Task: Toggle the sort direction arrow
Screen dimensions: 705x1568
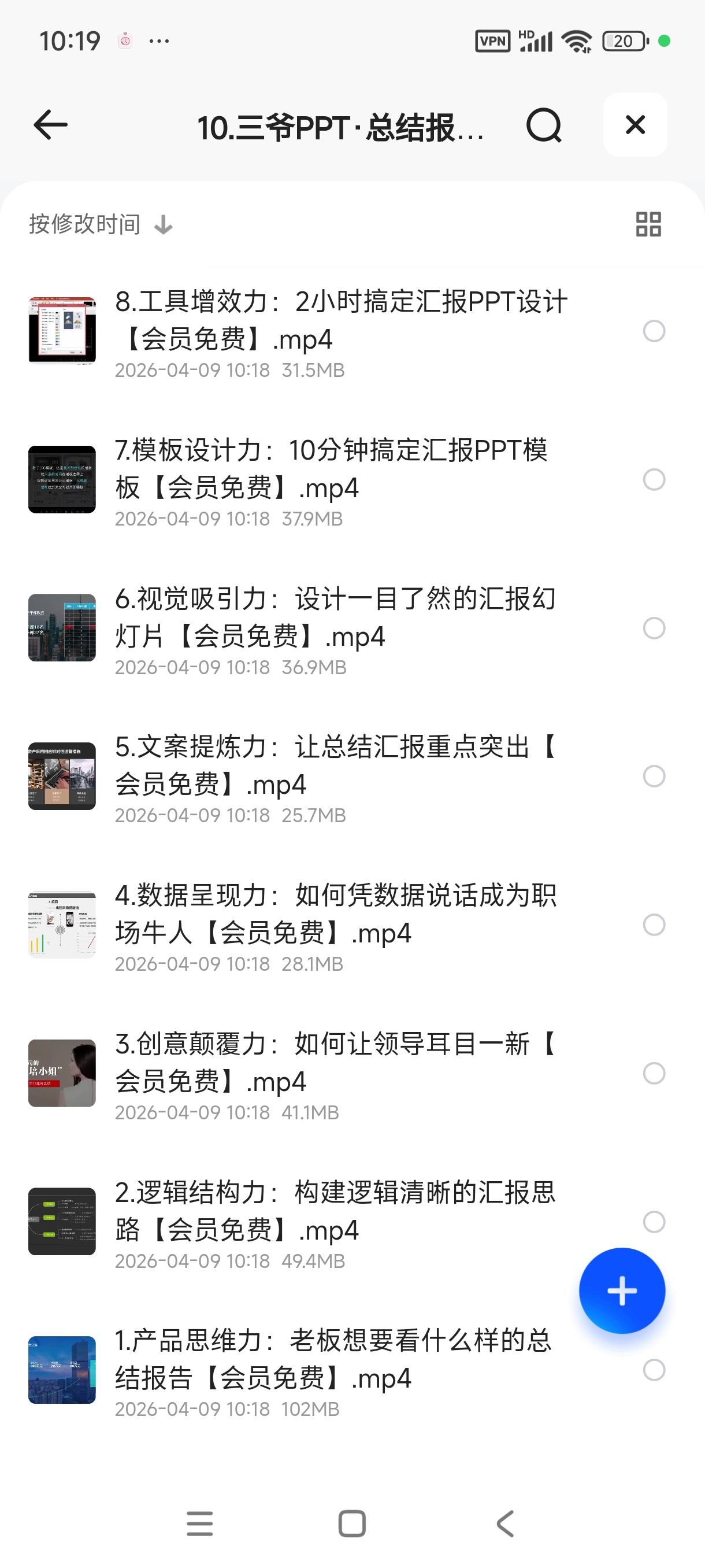Action: pos(161,224)
